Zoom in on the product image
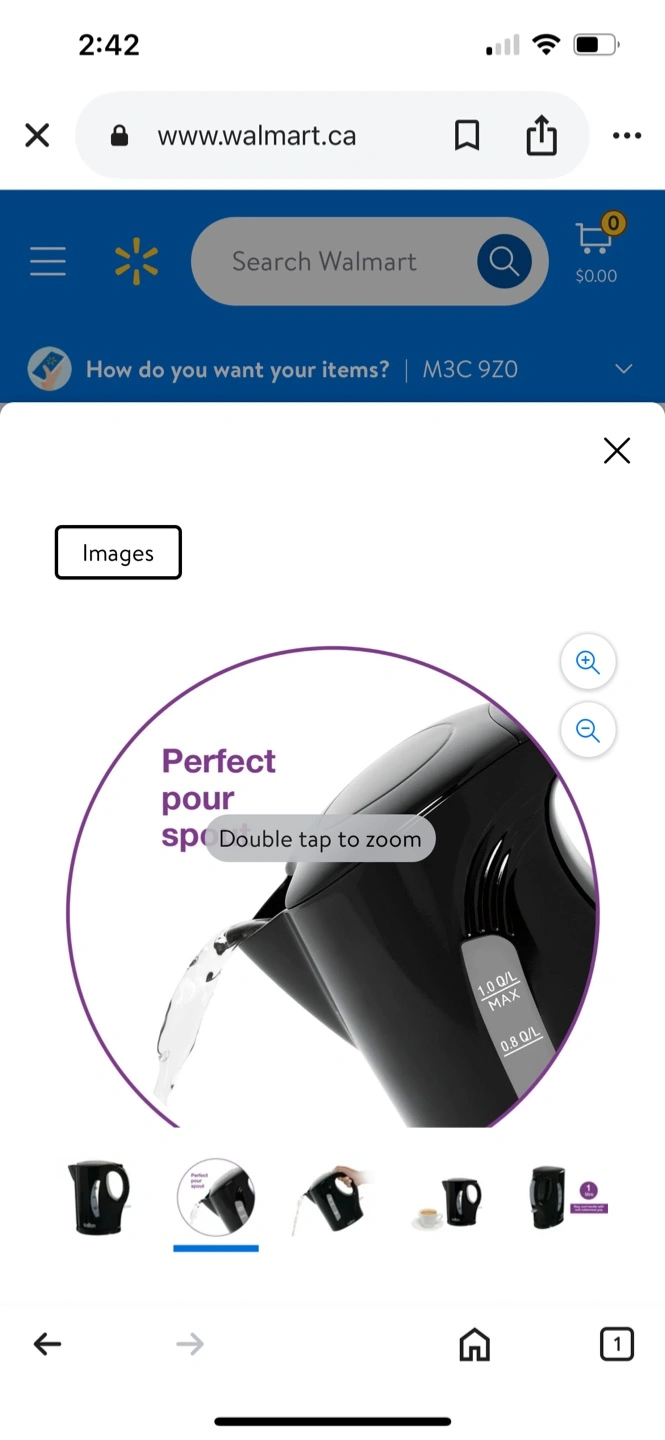Image resolution: width=665 pixels, height=1440 pixels. pos(588,662)
